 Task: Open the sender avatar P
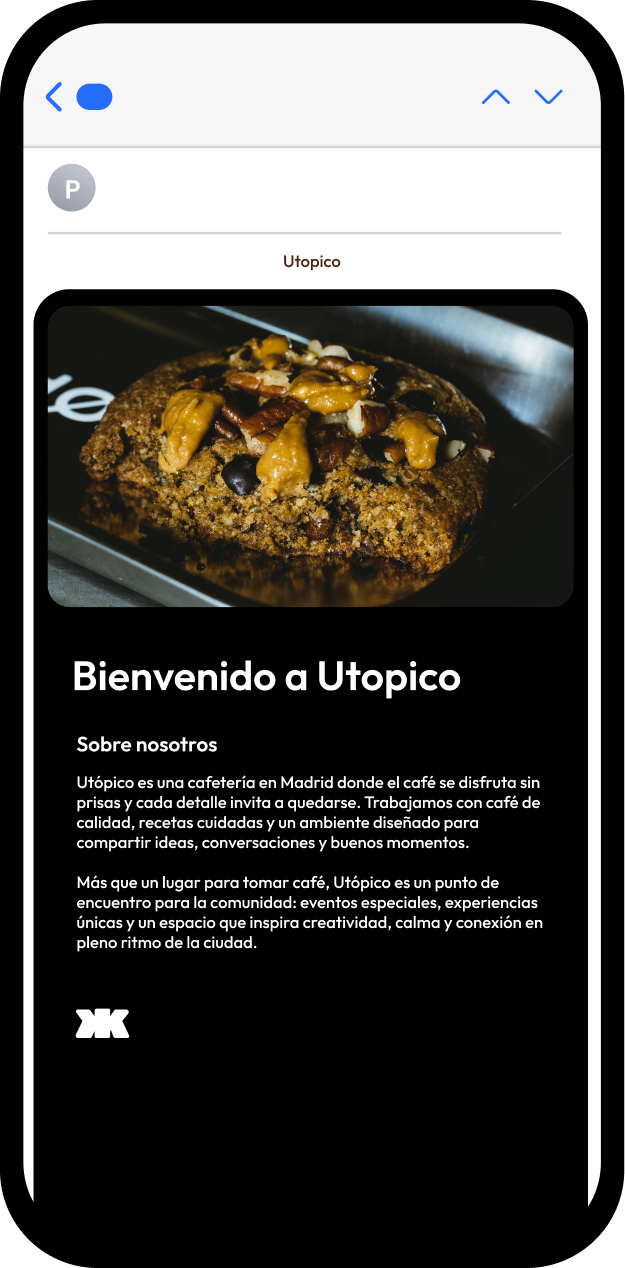pyautogui.click(x=72, y=188)
